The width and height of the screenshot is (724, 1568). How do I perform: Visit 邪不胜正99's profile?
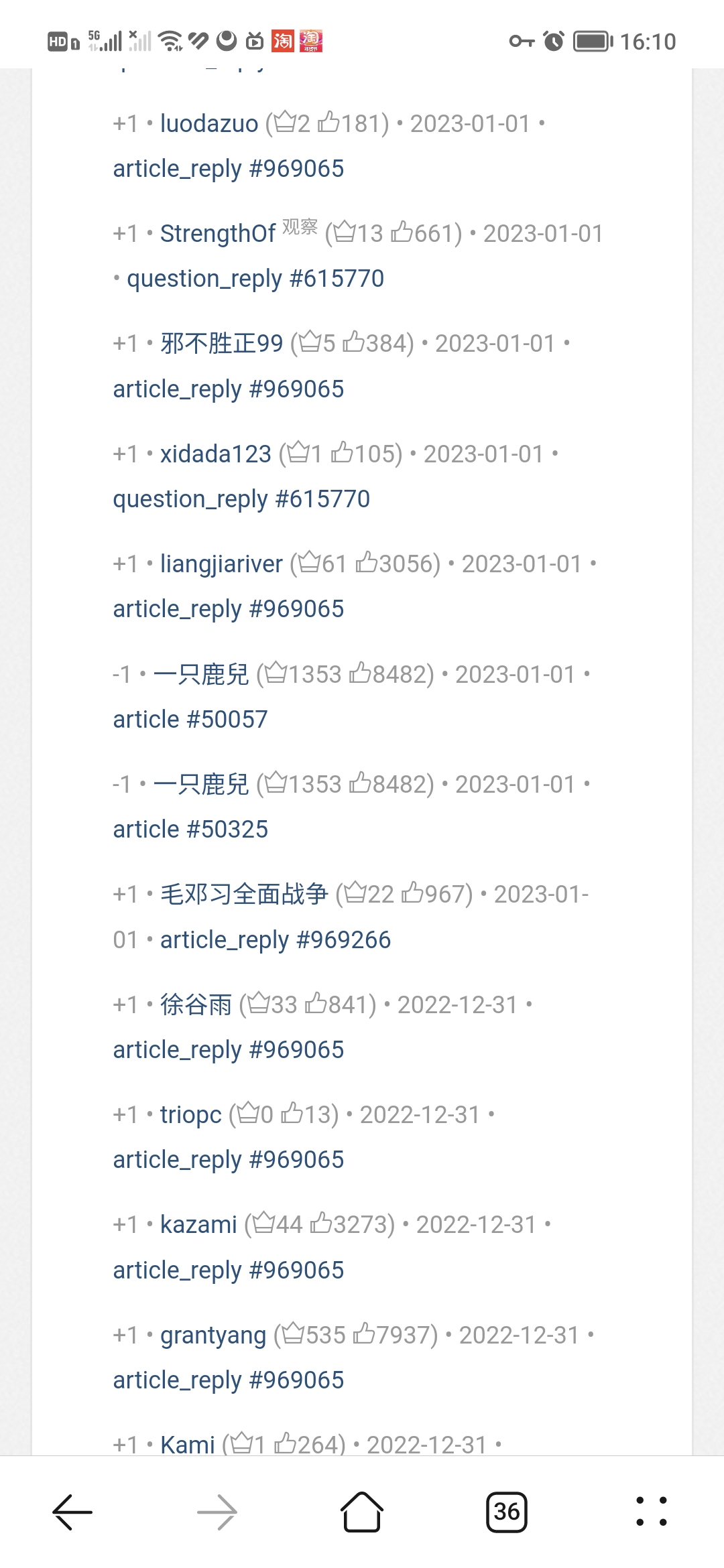pos(221,344)
